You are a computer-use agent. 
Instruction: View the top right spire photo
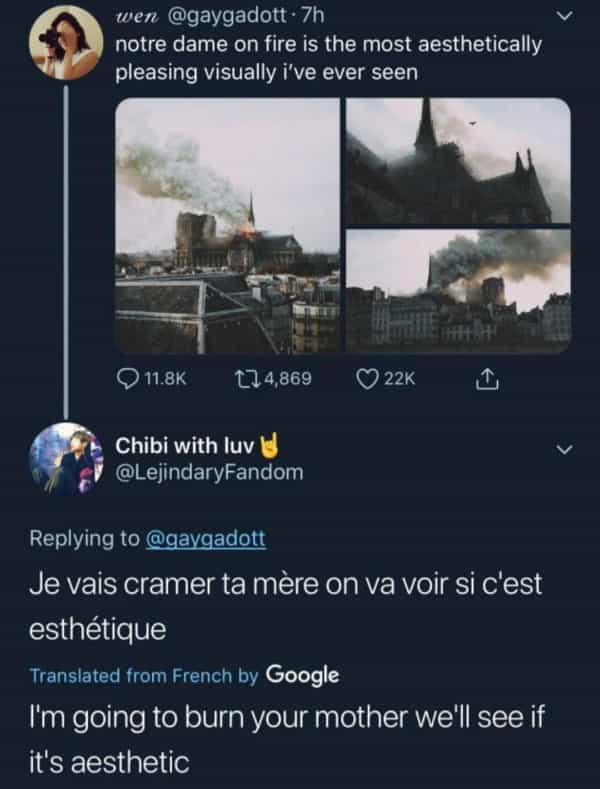point(458,160)
